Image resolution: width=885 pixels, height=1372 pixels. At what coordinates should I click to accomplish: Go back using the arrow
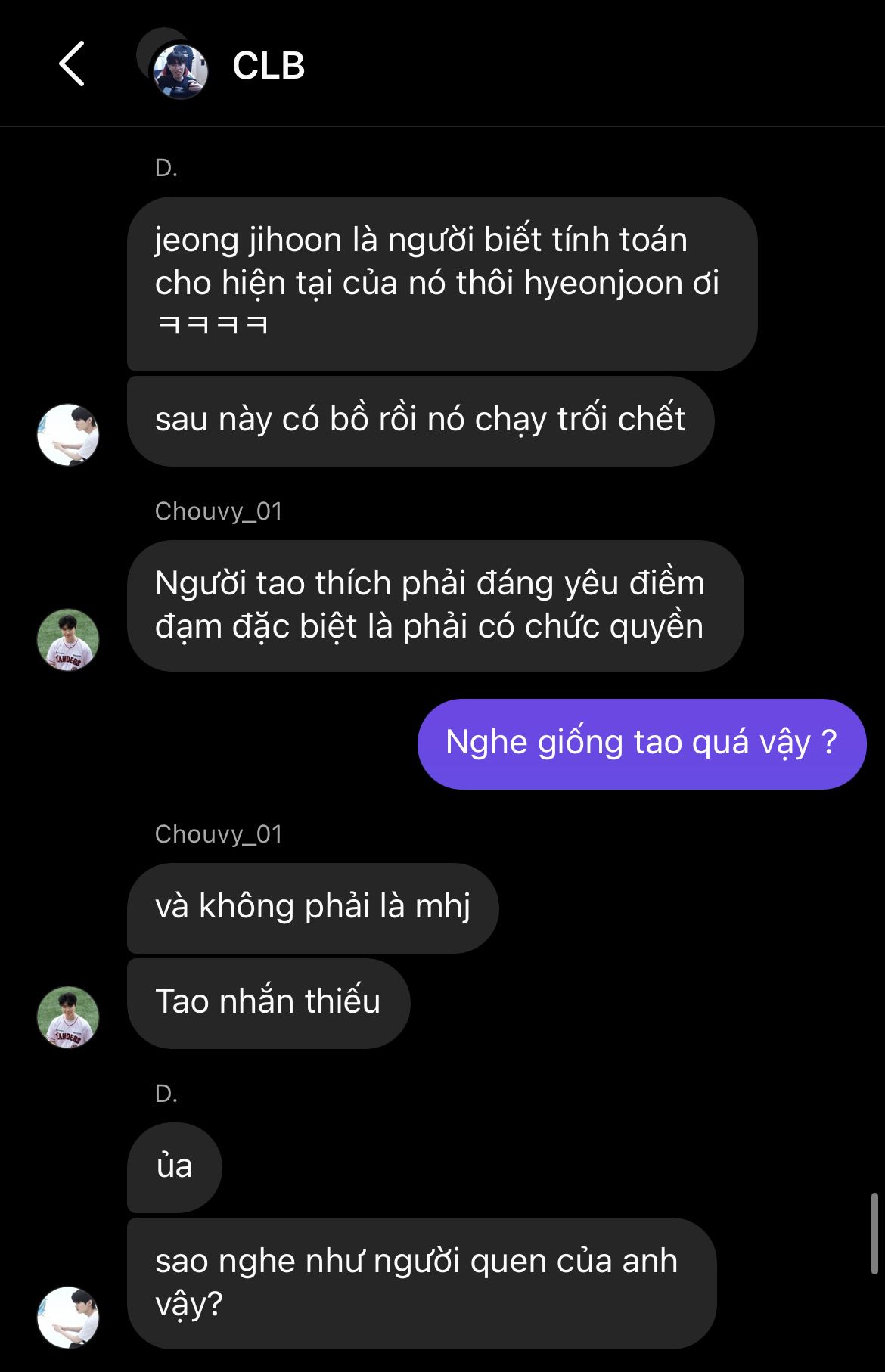click(72, 64)
